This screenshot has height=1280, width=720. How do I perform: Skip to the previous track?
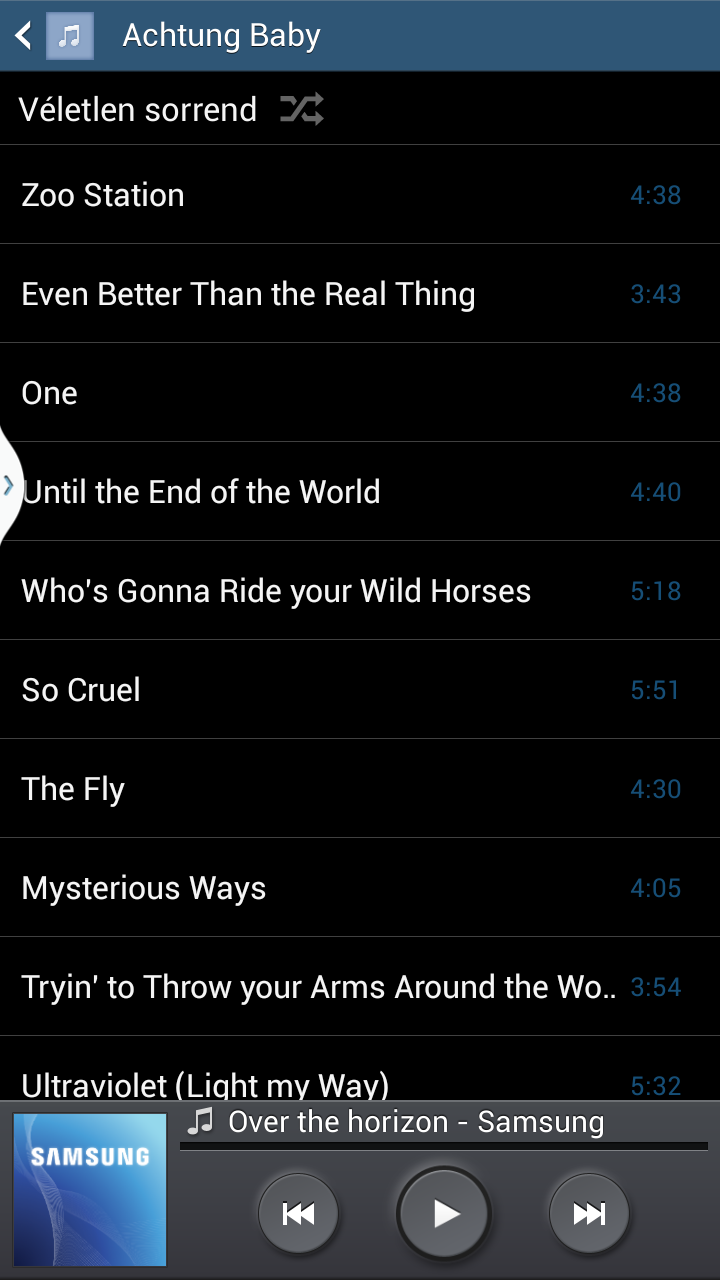click(x=298, y=1214)
